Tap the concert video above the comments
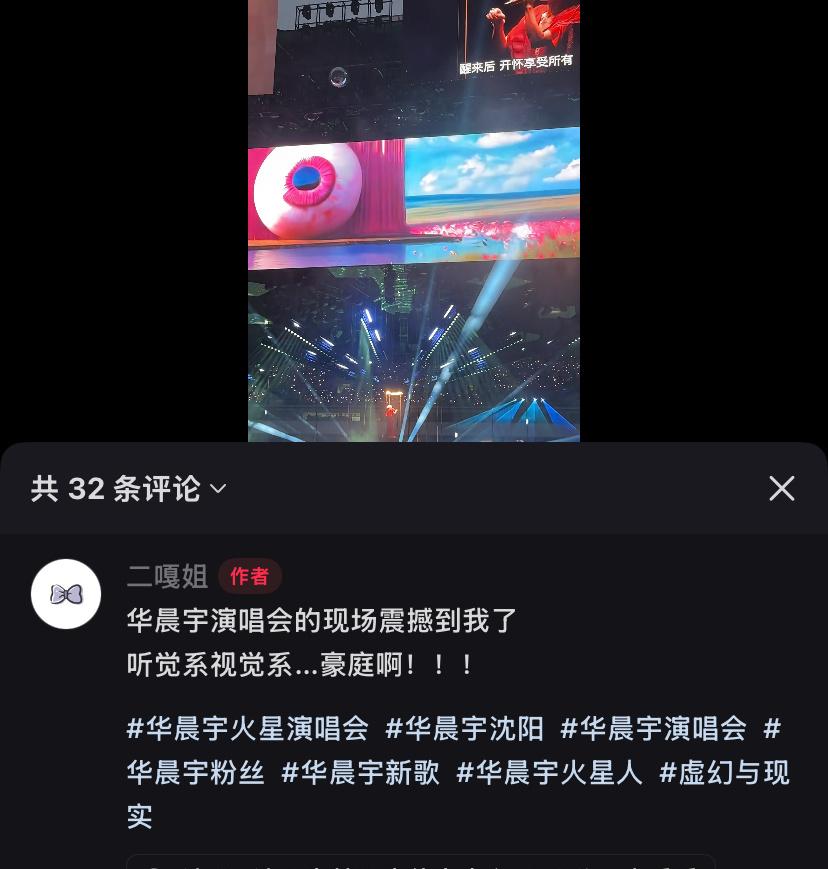 coord(414,220)
